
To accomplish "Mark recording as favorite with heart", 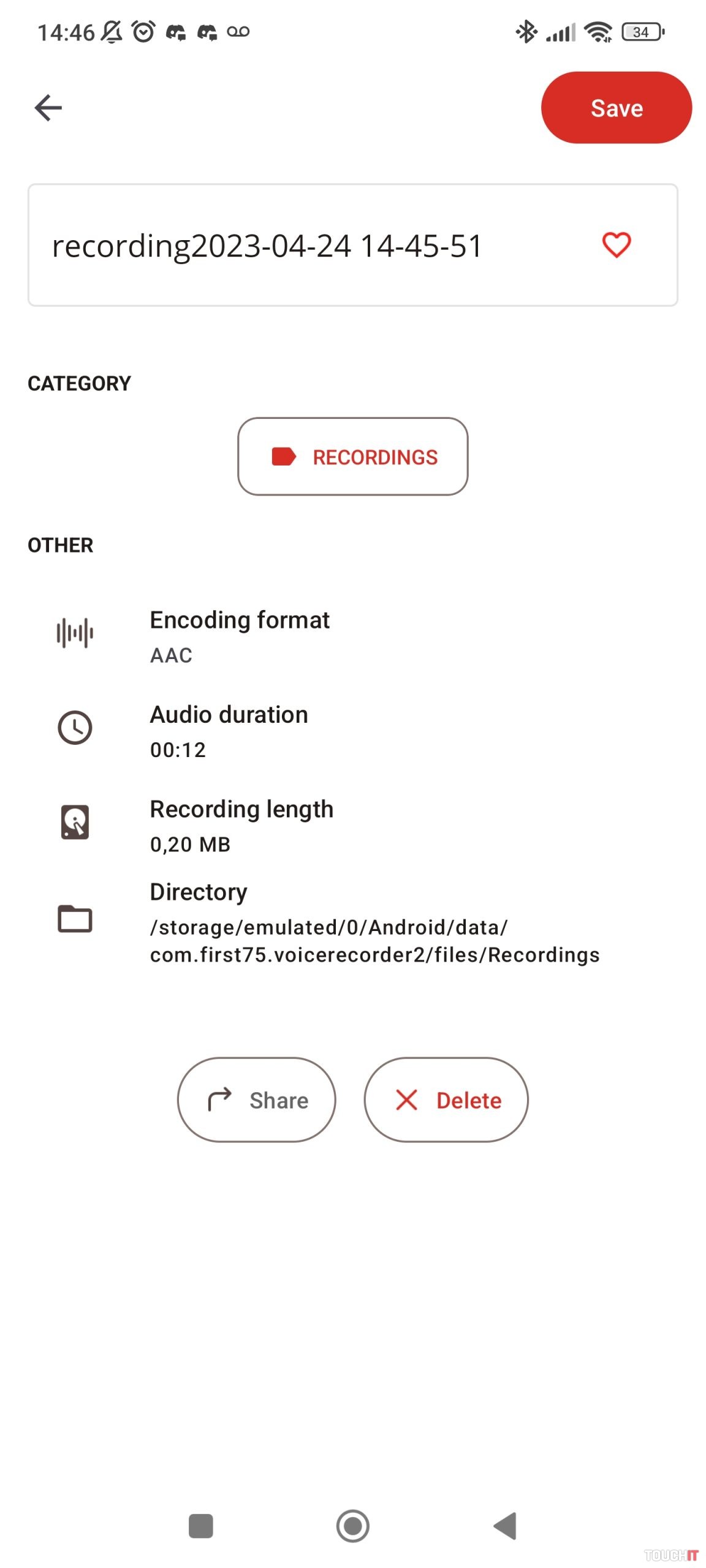I will point(615,245).
